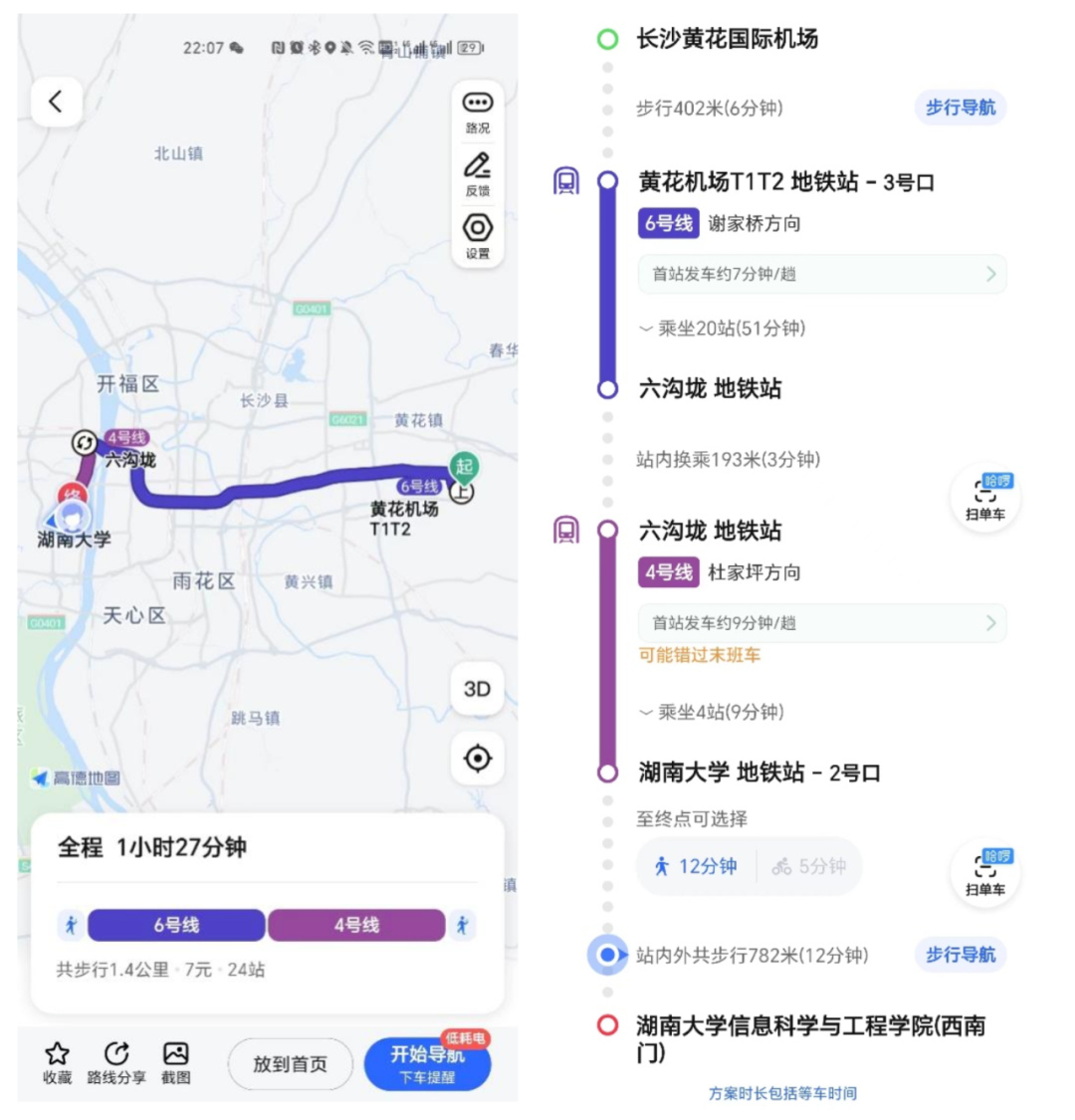1075x1120 pixels.
Task: Expand the 乘坐4站 stop list
Action: click(713, 712)
